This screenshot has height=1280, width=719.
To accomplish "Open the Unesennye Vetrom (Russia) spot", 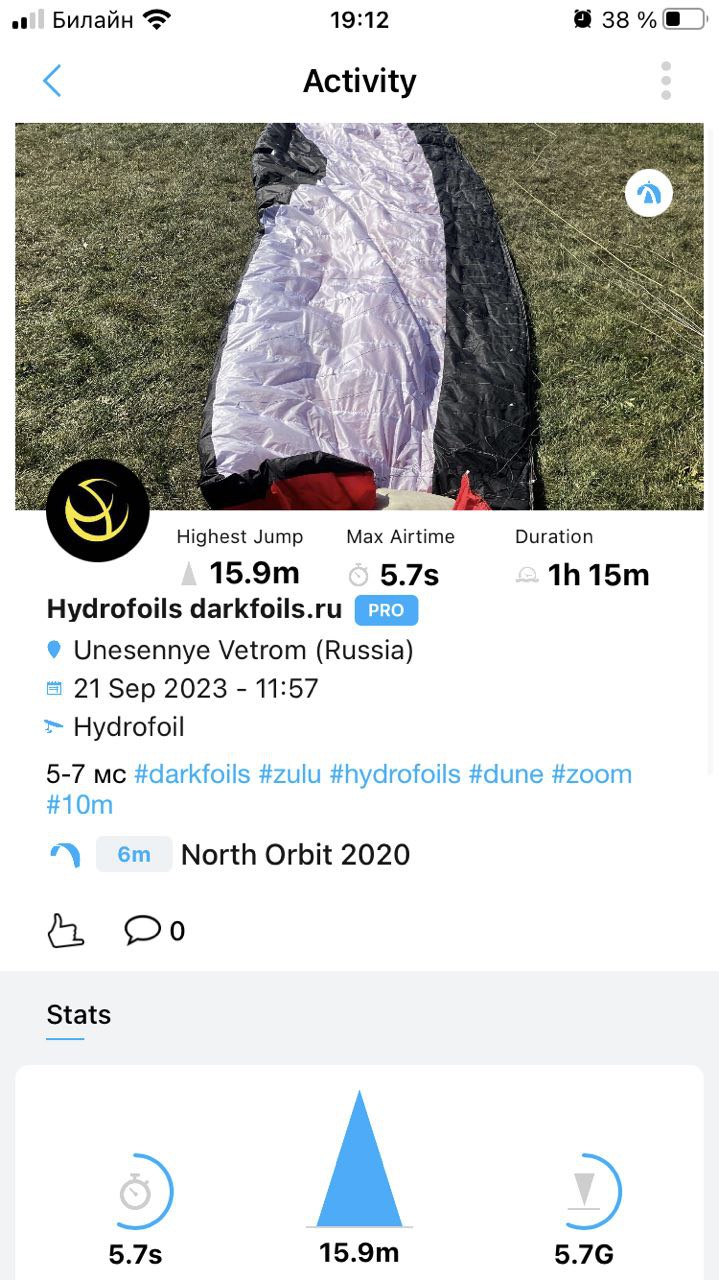I will click(x=243, y=650).
